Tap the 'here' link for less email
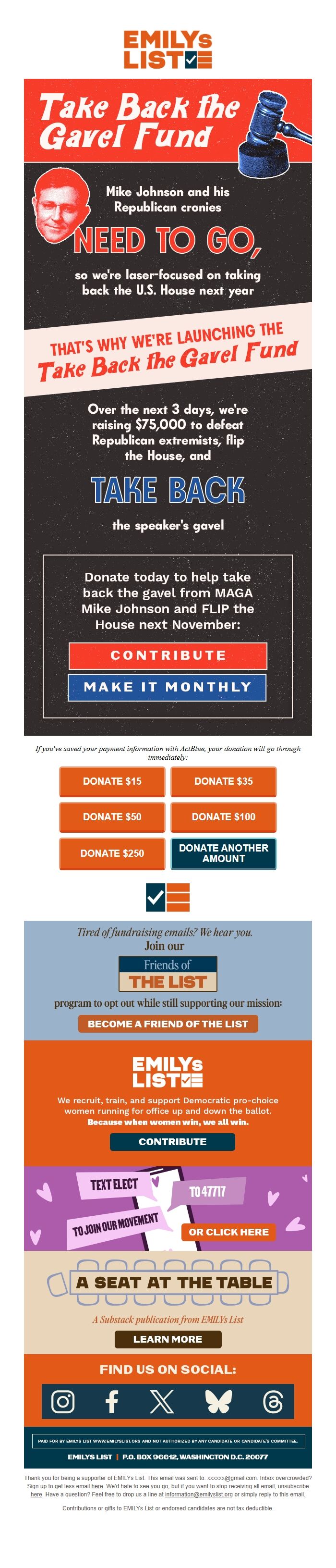This screenshot has height=1568, width=336. [97, 1486]
